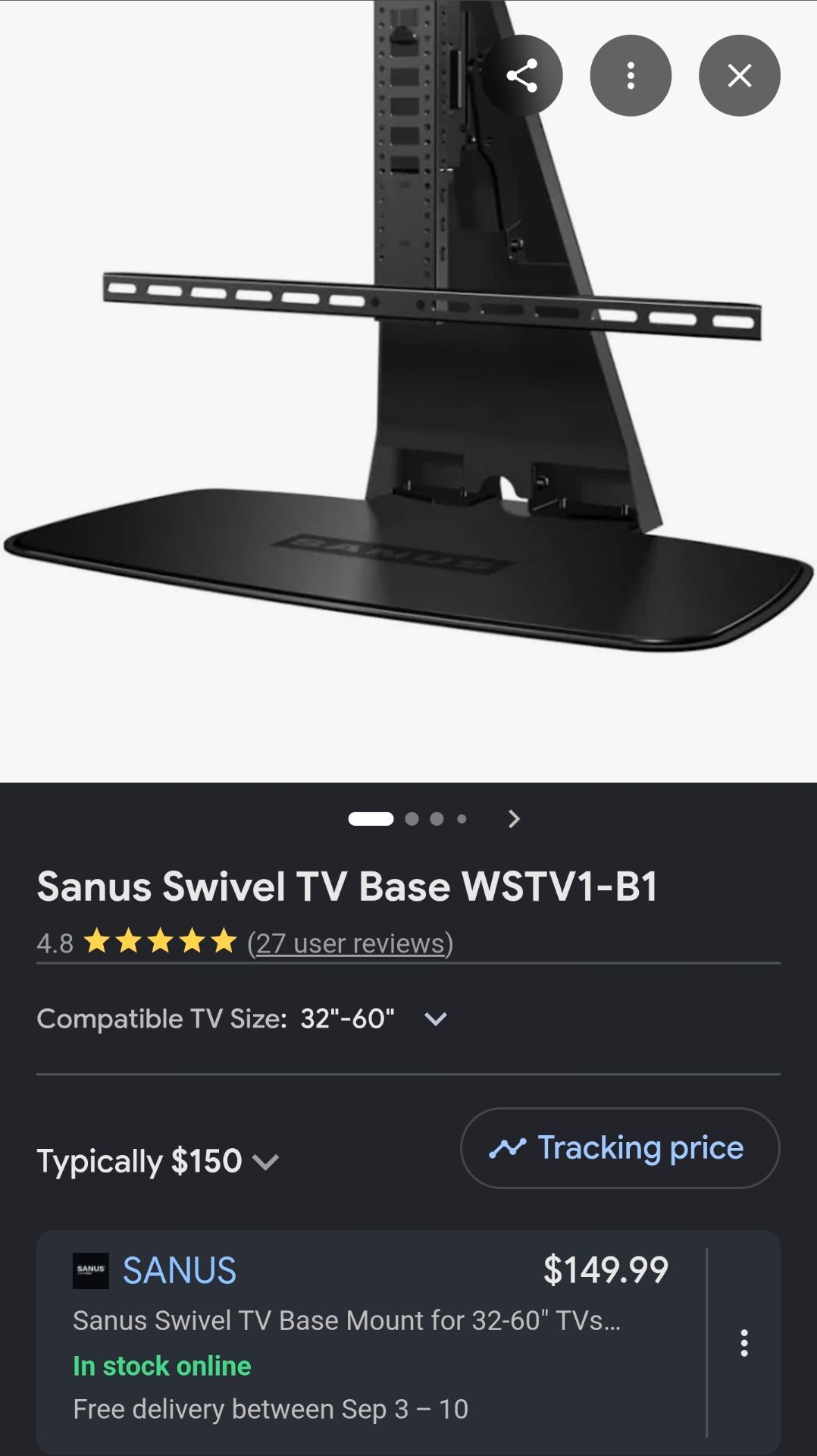Open the overflow menu at the top
The height and width of the screenshot is (1456, 817).
631,76
